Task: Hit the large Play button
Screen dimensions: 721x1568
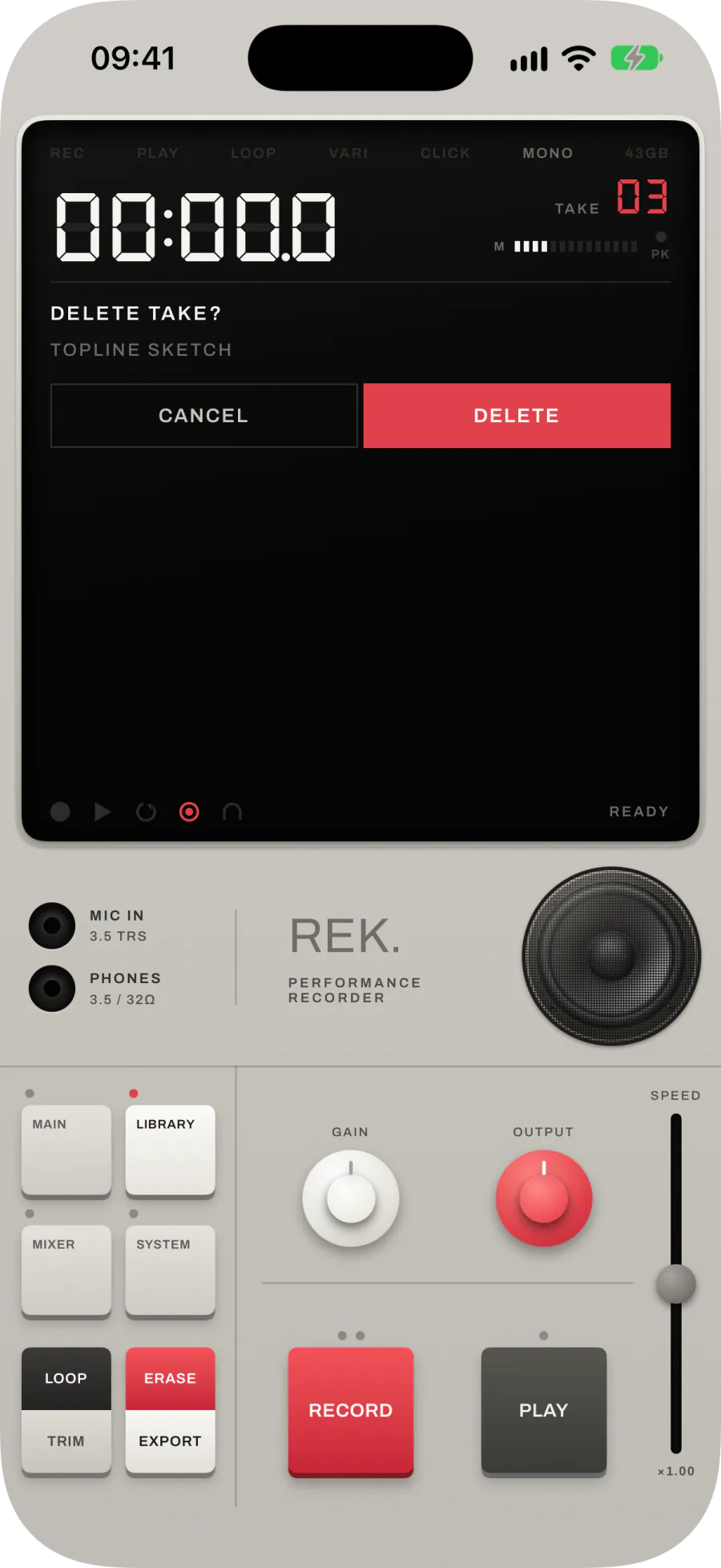Action: (x=544, y=1411)
